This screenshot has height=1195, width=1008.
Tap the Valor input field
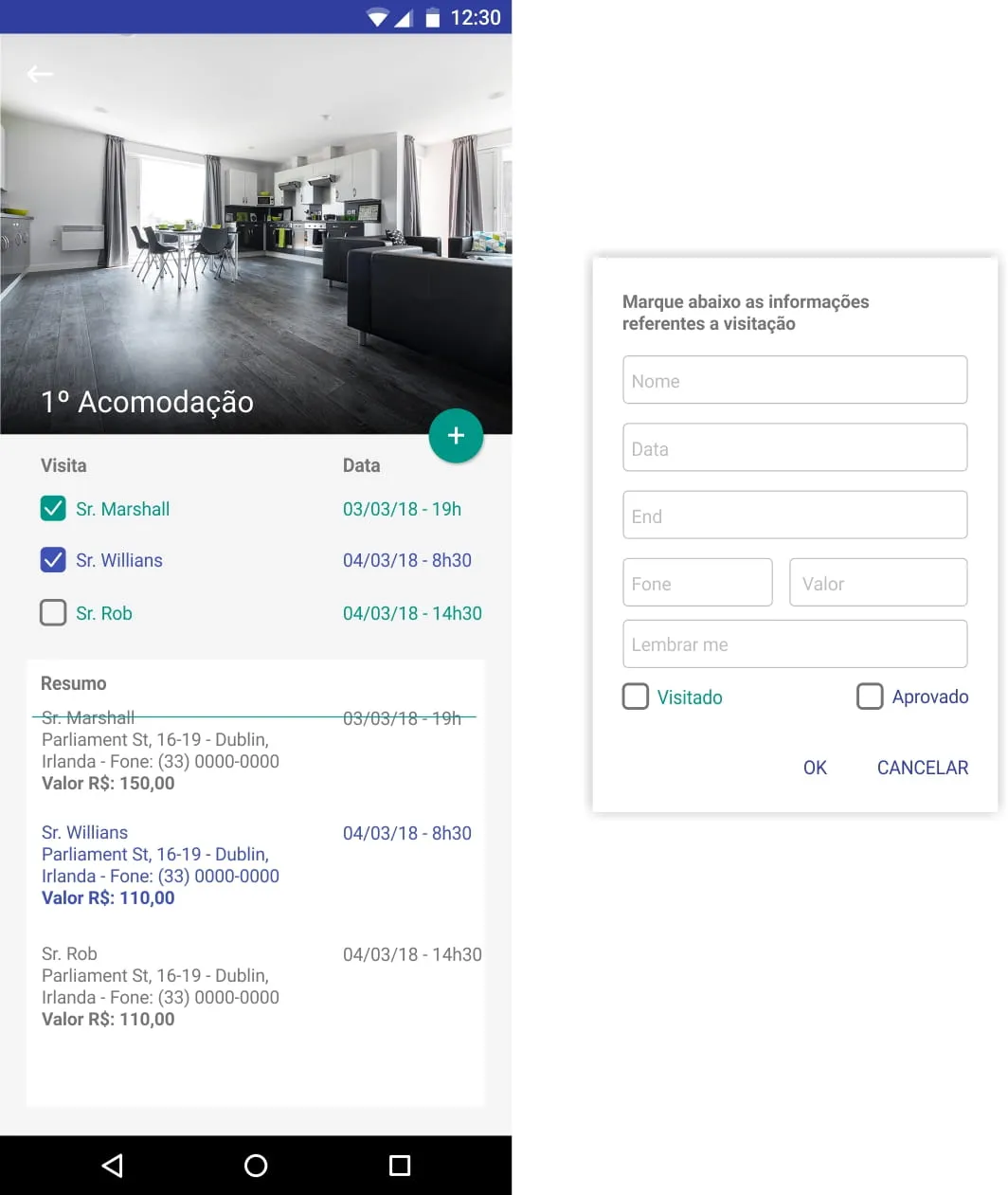877,583
